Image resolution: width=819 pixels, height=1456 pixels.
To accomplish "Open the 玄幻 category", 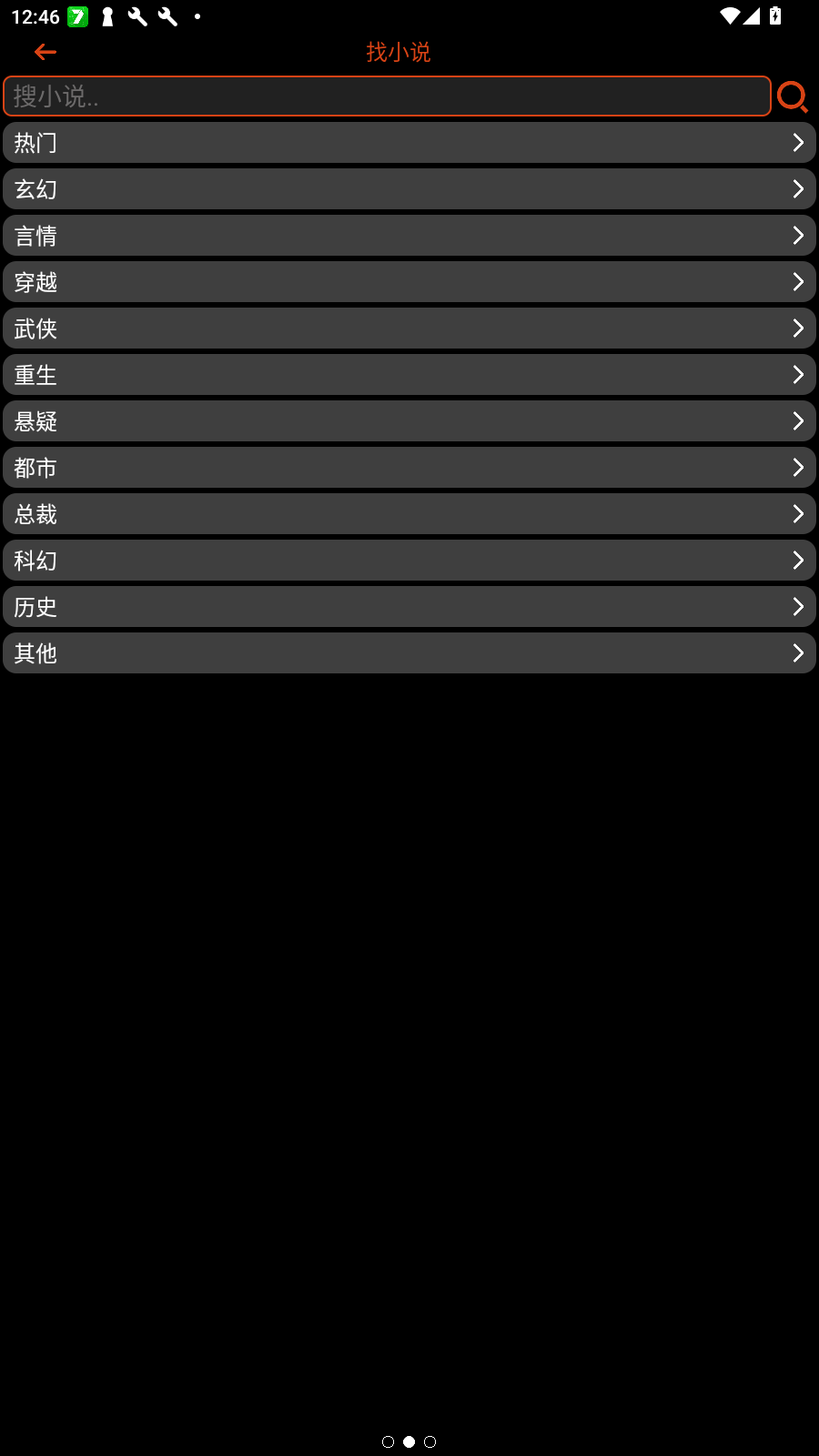I will coord(409,189).
